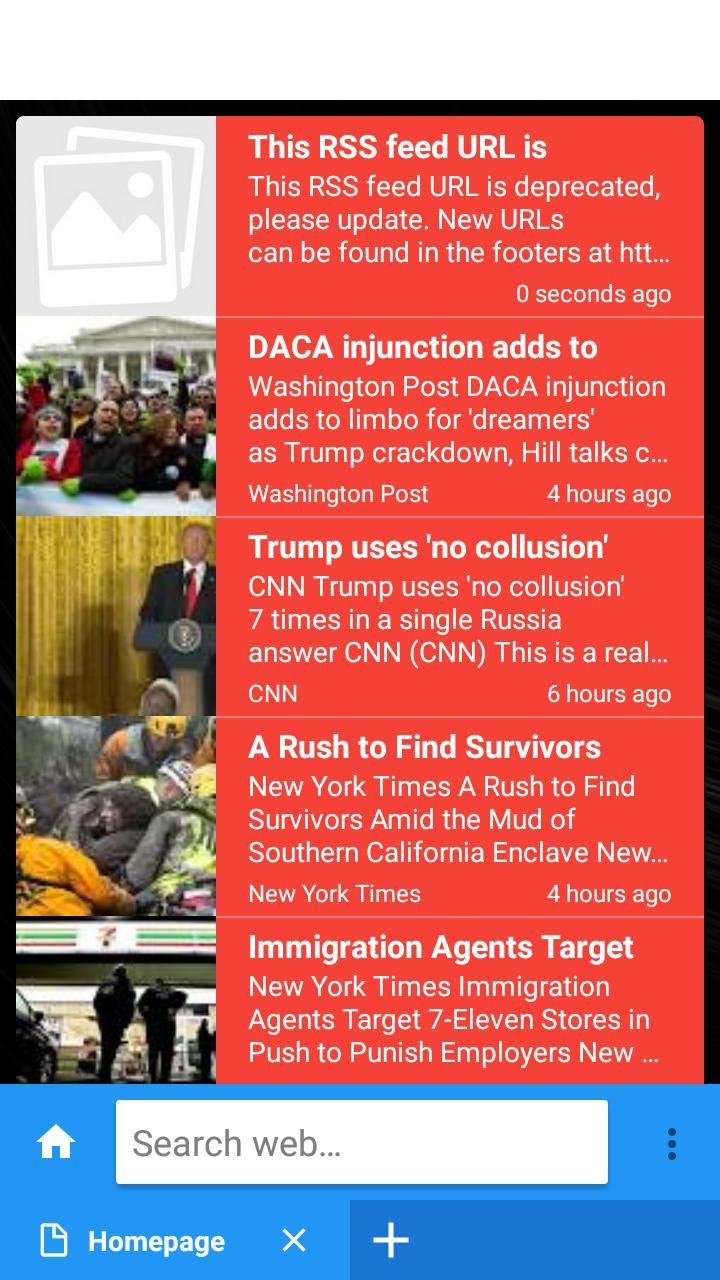The image size is (720, 1280).
Task: Select the Homepage tab
Action: pos(155,1241)
